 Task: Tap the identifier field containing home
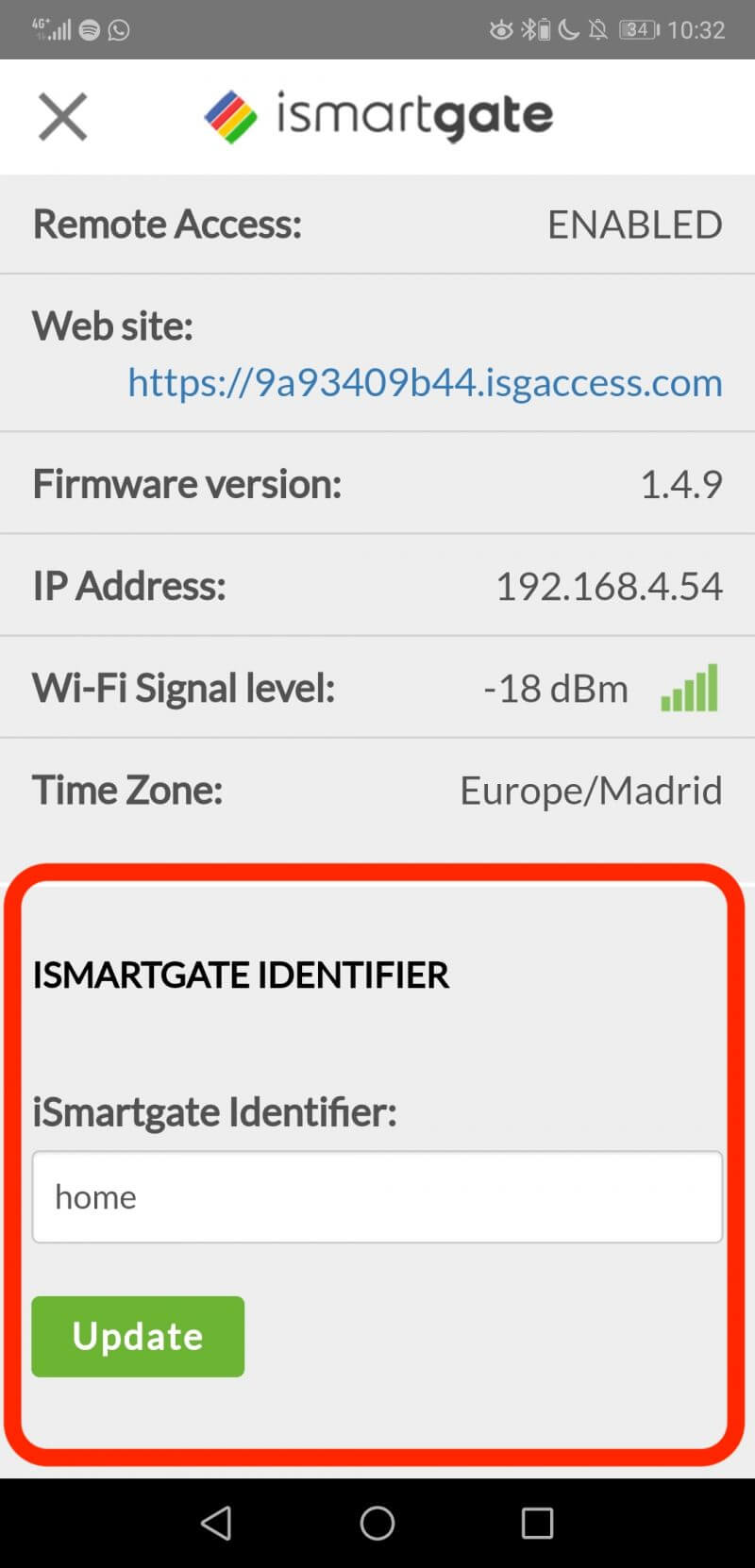click(377, 1196)
